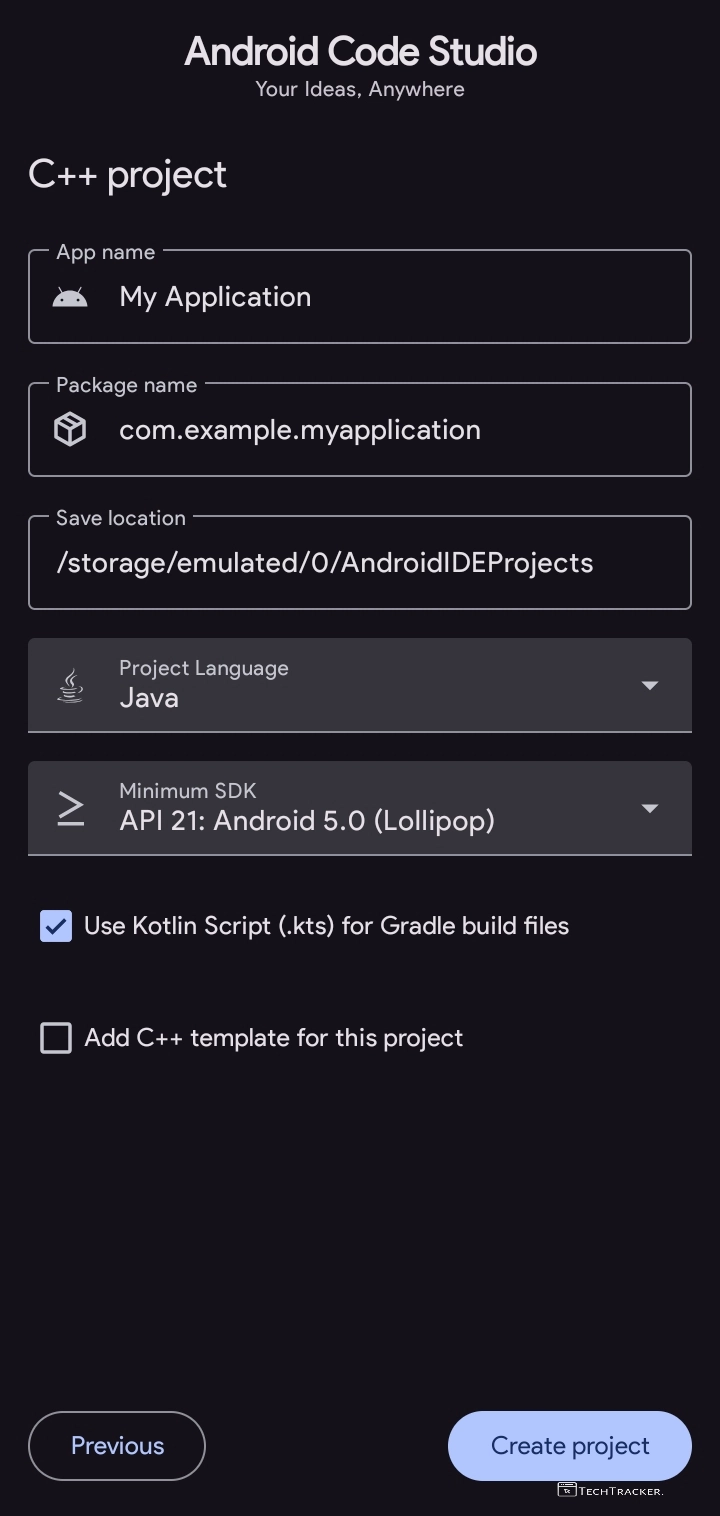Tap Create project
The width and height of the screenshot is (720, 1516).
570,1445
